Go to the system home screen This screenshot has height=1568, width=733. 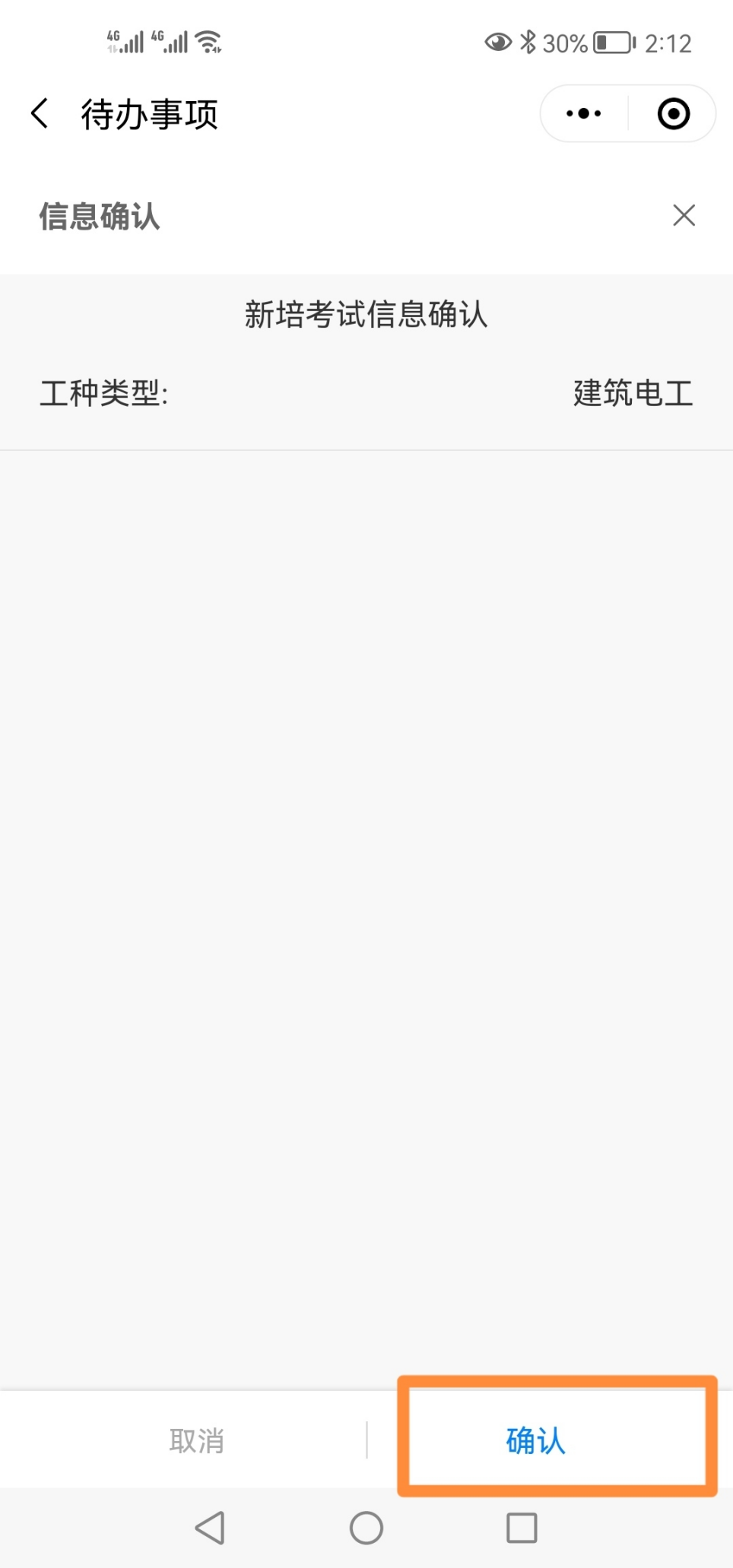(x=366, y=1527)
